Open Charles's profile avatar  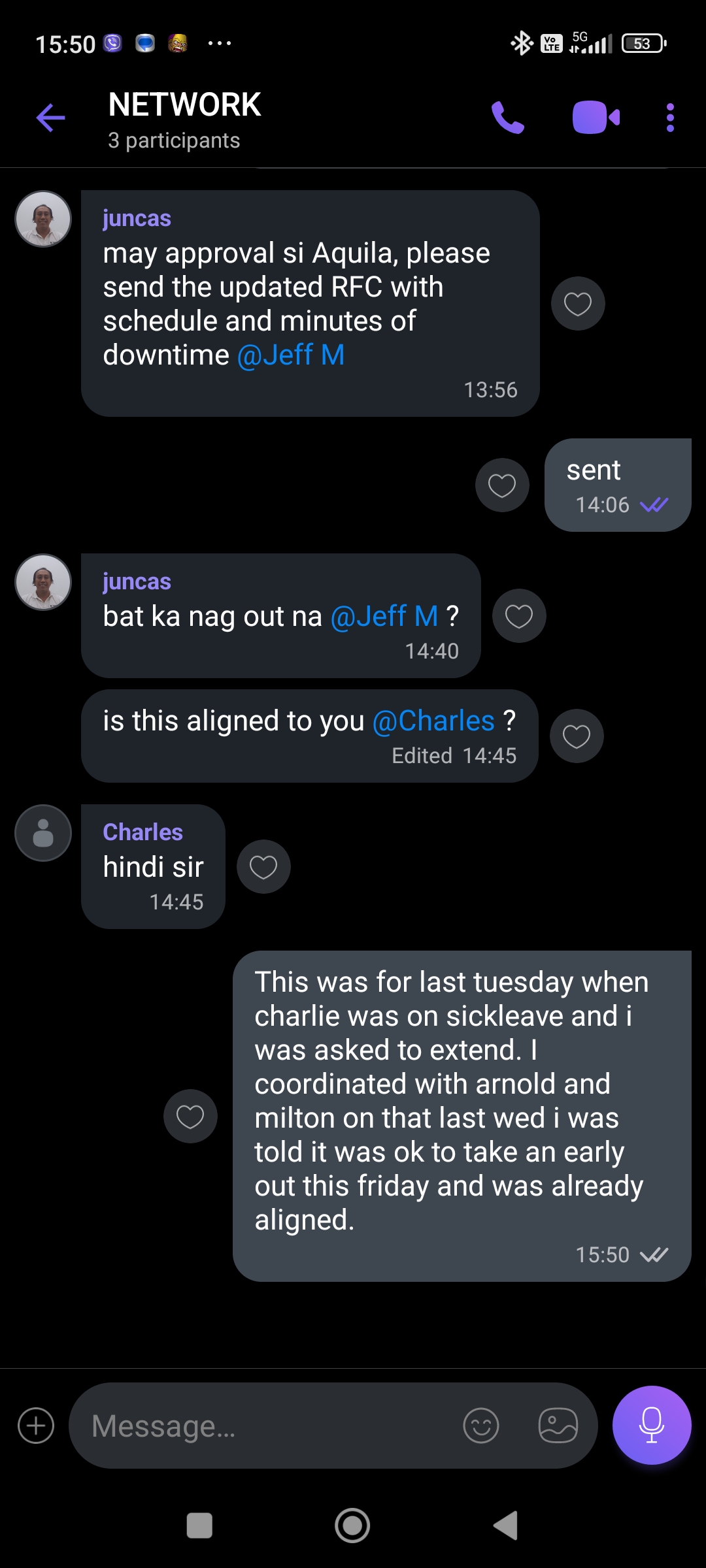click(x=43, y=833)
